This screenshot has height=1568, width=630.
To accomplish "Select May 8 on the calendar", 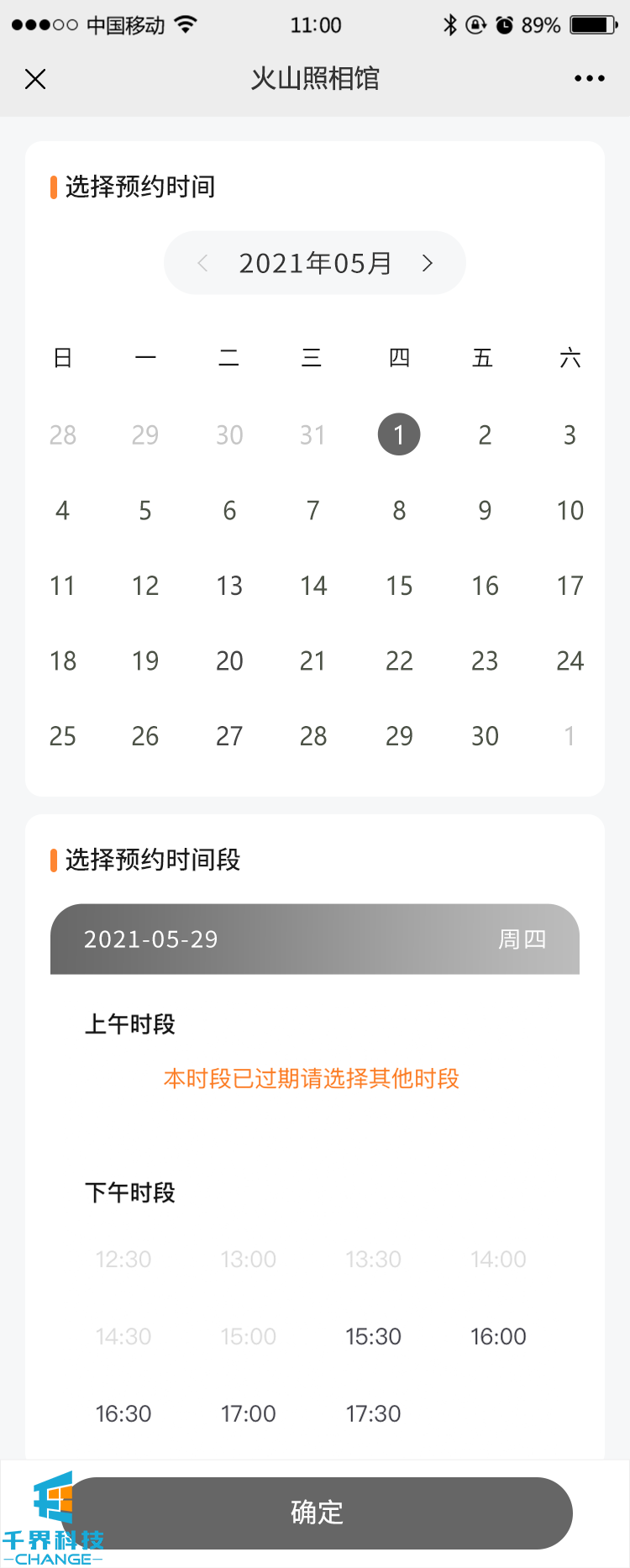I will point(399,510).
